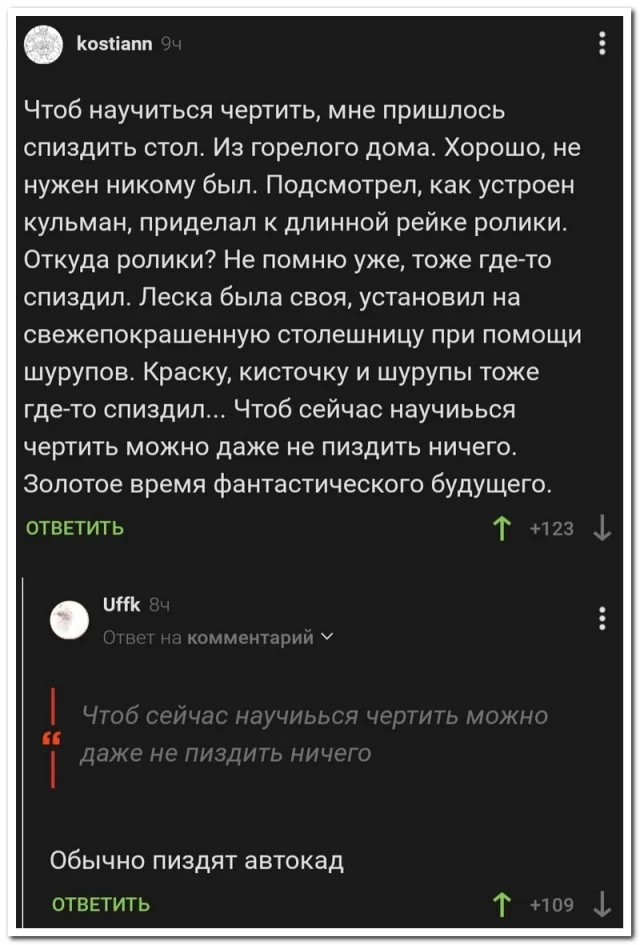Expand the 'Ответ на комментарий' chevron
The width and height of the screenshot is (640, 945).
pos(330,637)
